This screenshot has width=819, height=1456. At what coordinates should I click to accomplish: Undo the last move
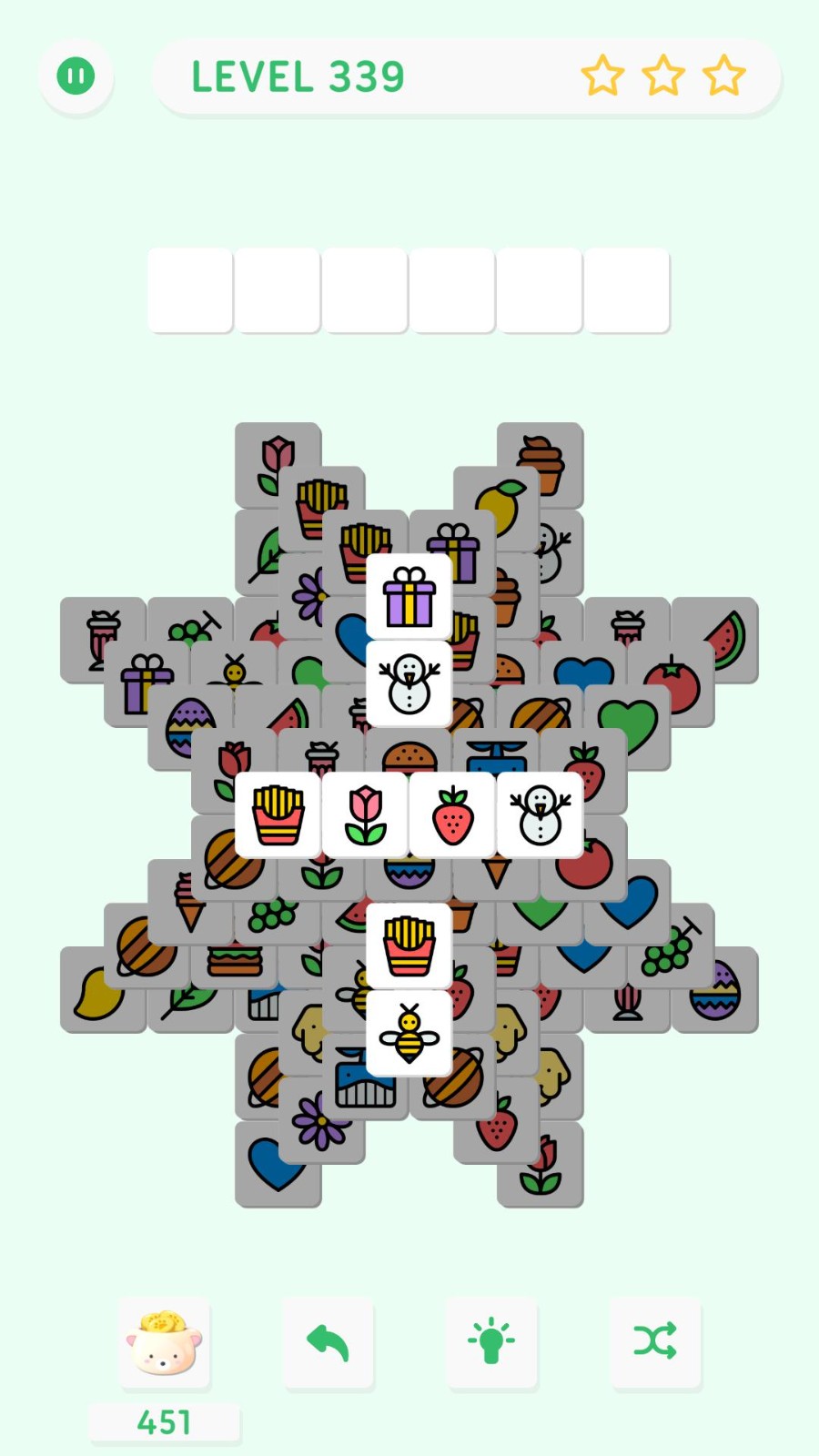tap(328, 1342)
